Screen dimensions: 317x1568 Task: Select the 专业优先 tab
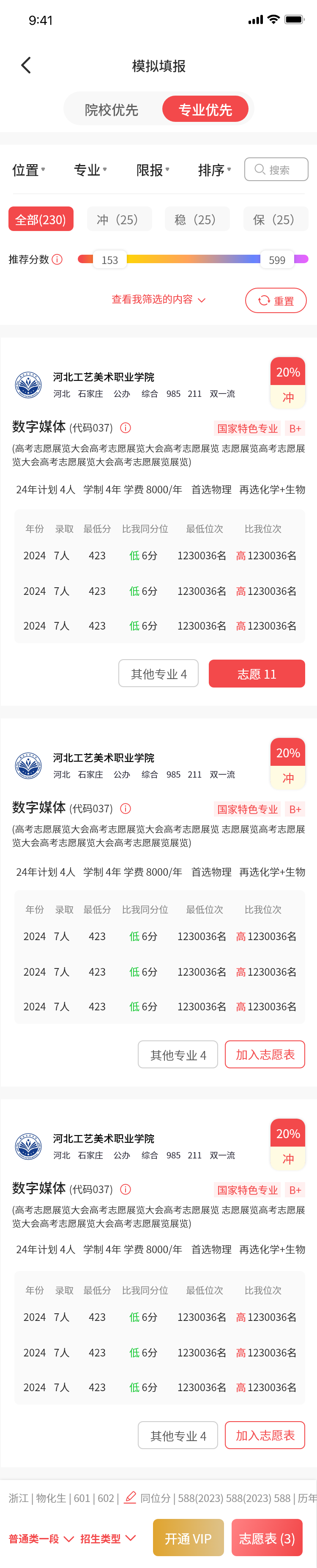click(x=205, y=110)
